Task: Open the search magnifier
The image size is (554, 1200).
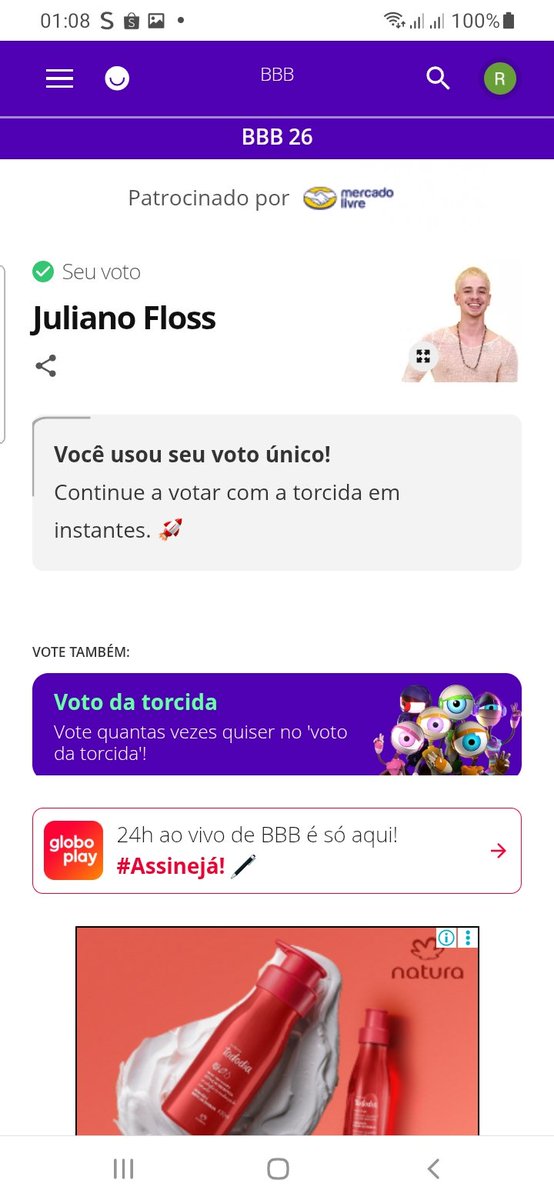Action: (438, 78)
